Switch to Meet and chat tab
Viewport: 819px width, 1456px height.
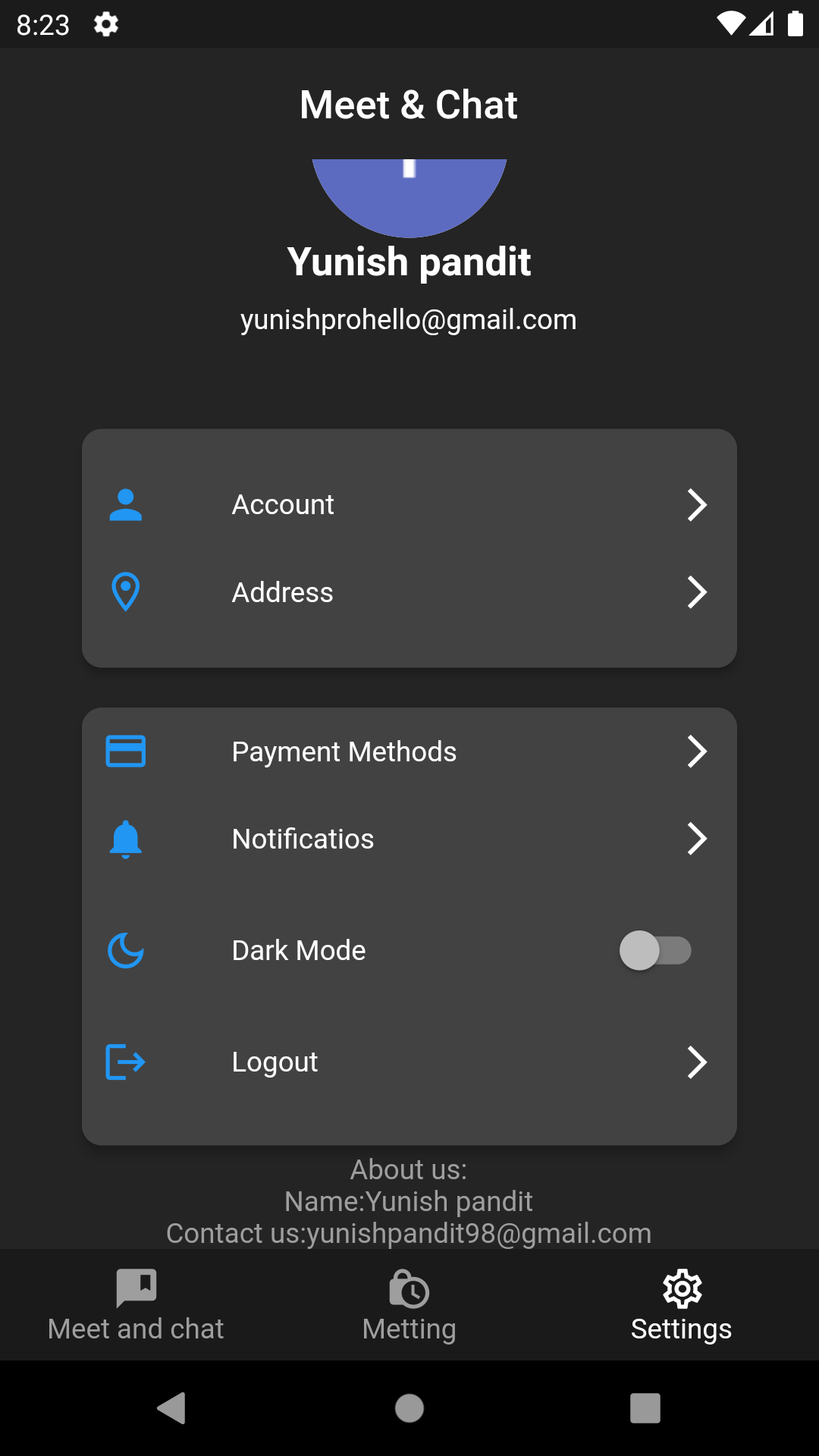[x=136, y=1304]
